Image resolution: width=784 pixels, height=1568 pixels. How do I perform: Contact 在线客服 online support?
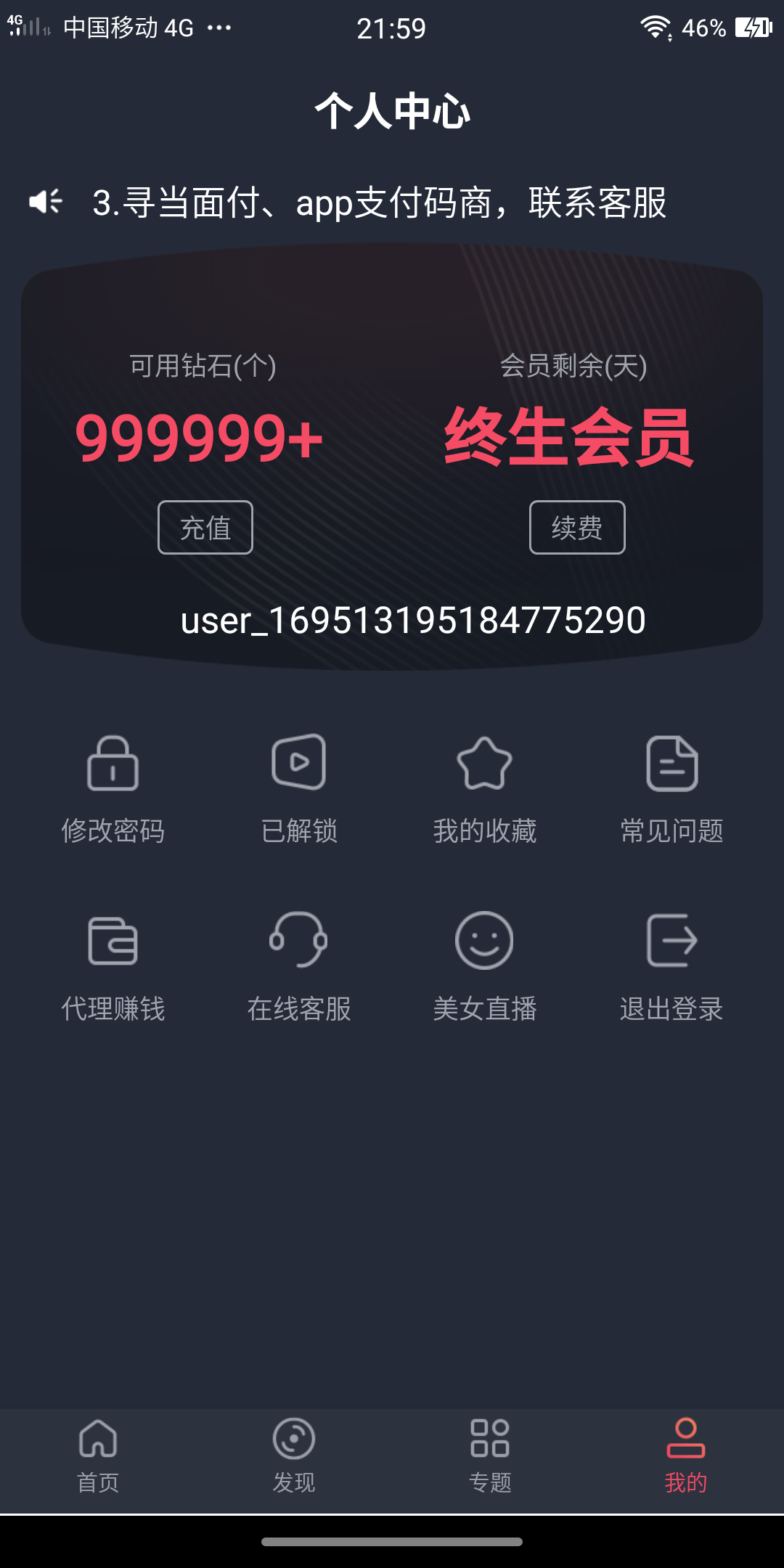point(299,967)
